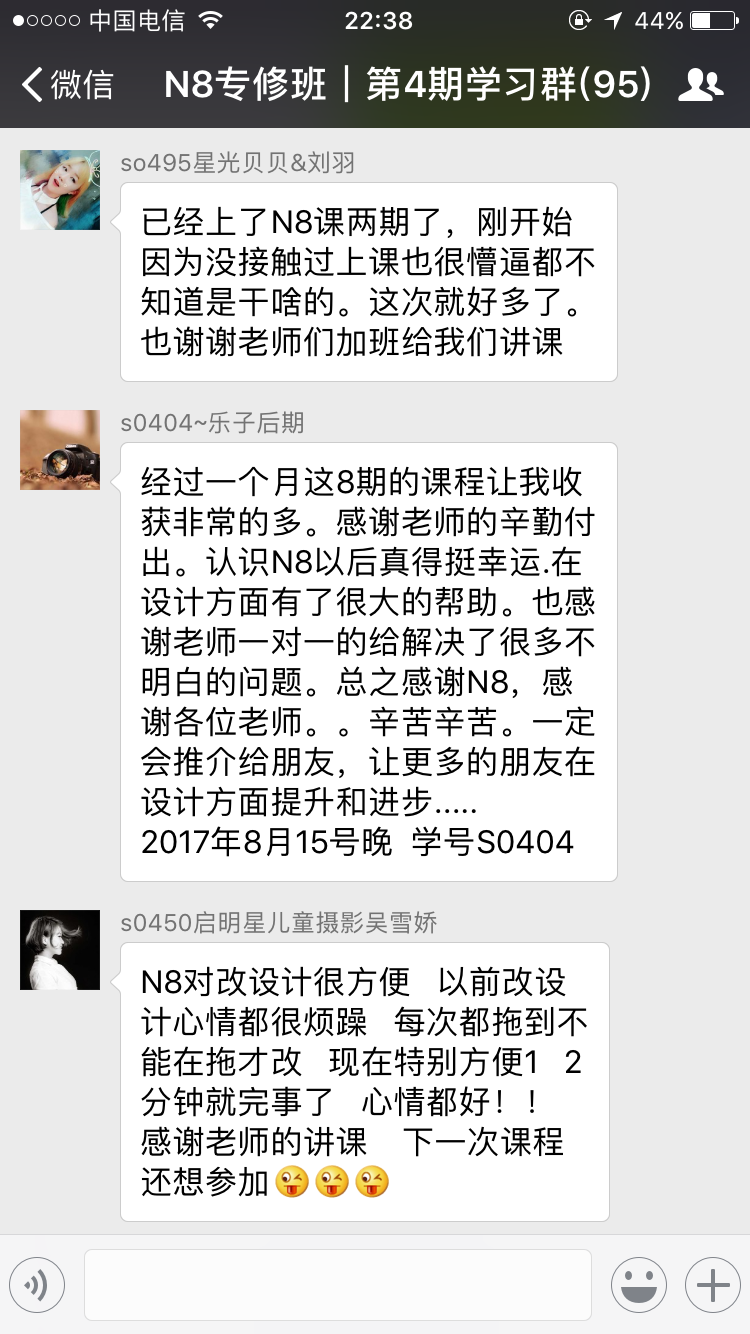Open the group members info icon
750x1334 pixels.
point(700,85)
